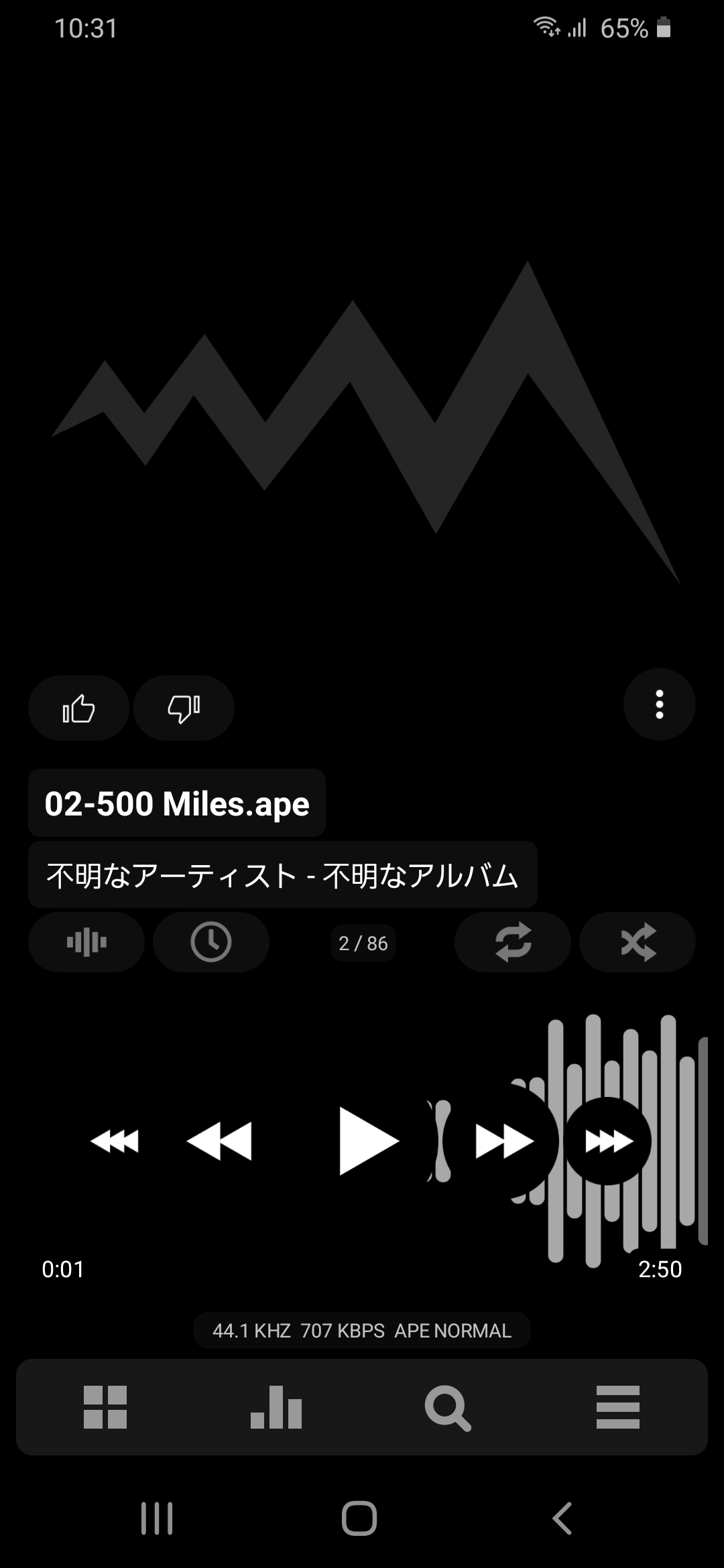Open the artist and album line
The height and width of the screenshot is (1568, 724).
[282, 875]
